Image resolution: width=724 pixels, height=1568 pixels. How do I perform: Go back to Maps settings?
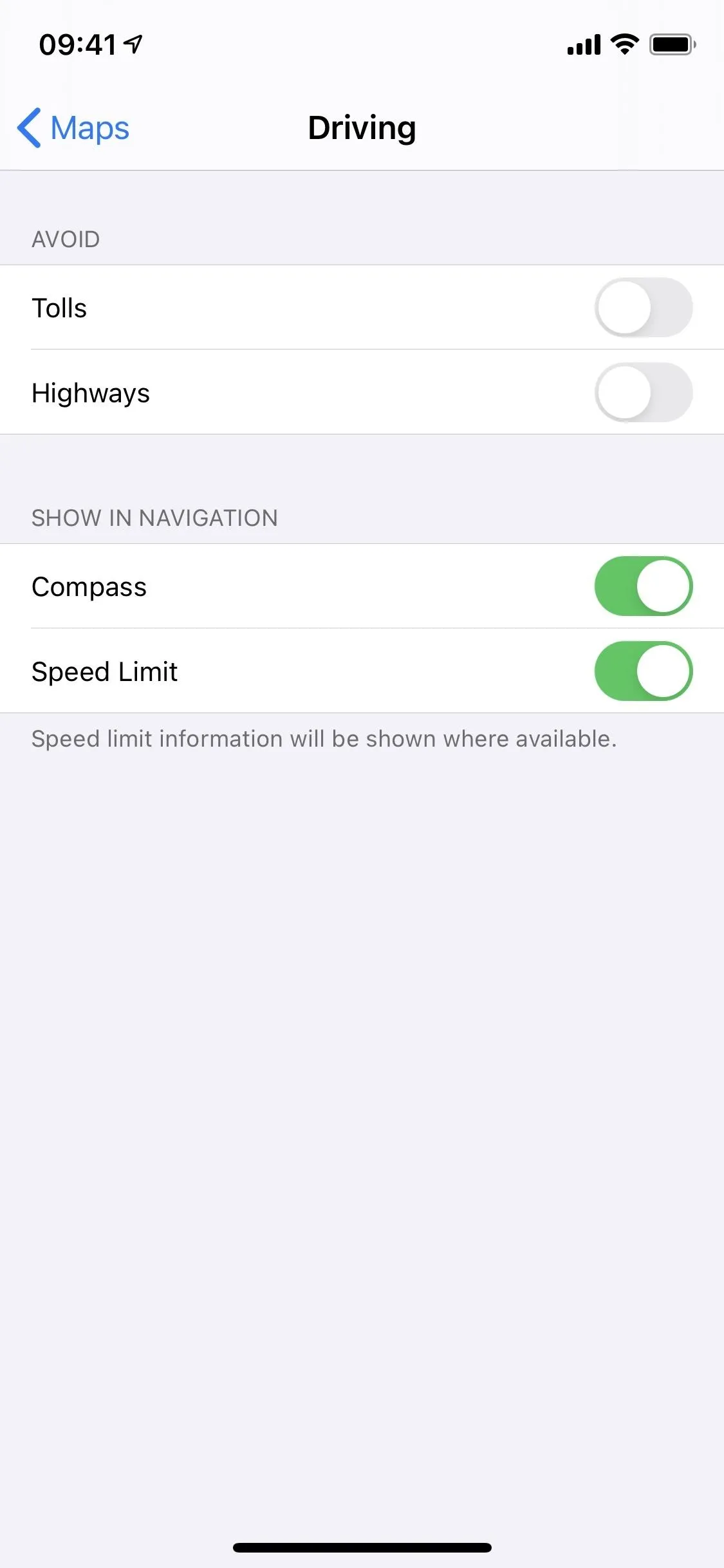pyautogui.click(x=73, y=127)
